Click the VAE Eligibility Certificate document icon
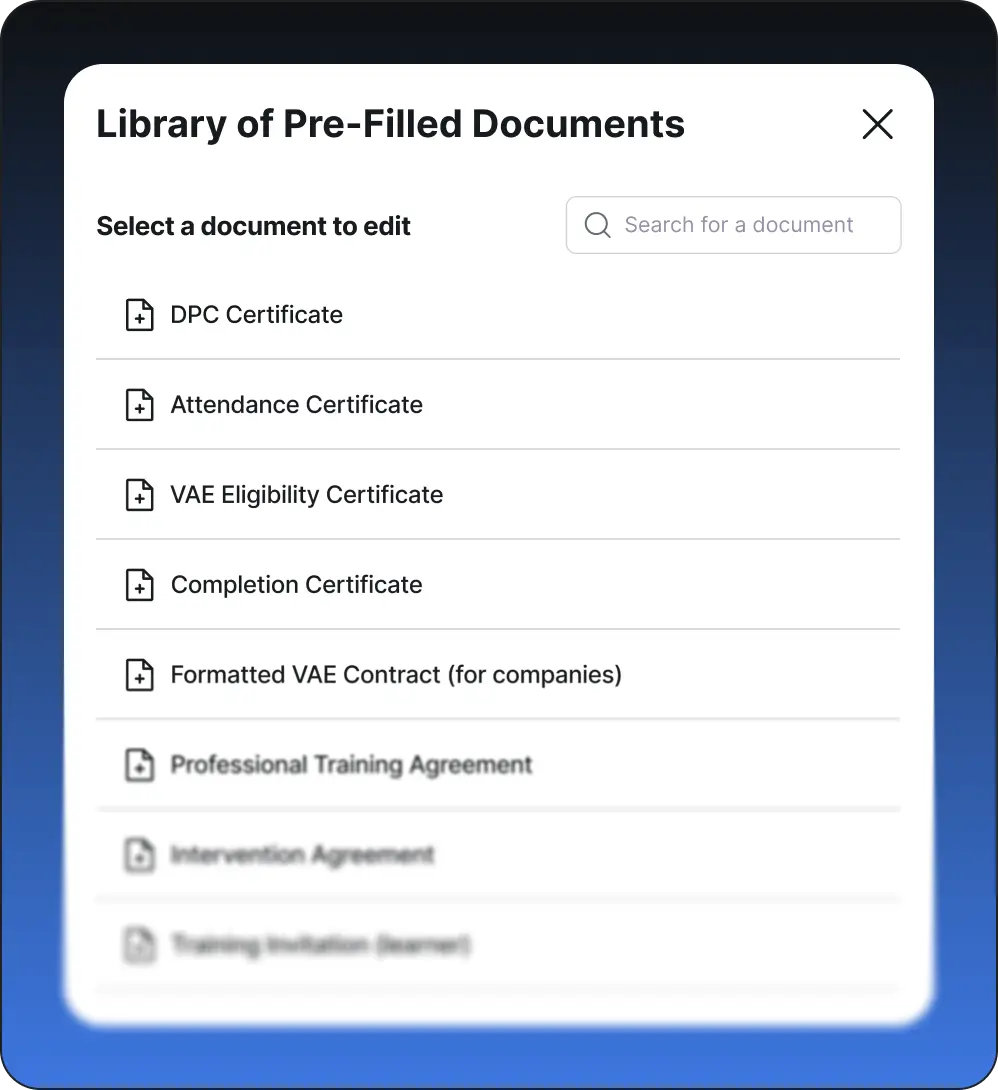This screenshot has width=998, height=1090. pyautogui.click(x=140, y=494)
